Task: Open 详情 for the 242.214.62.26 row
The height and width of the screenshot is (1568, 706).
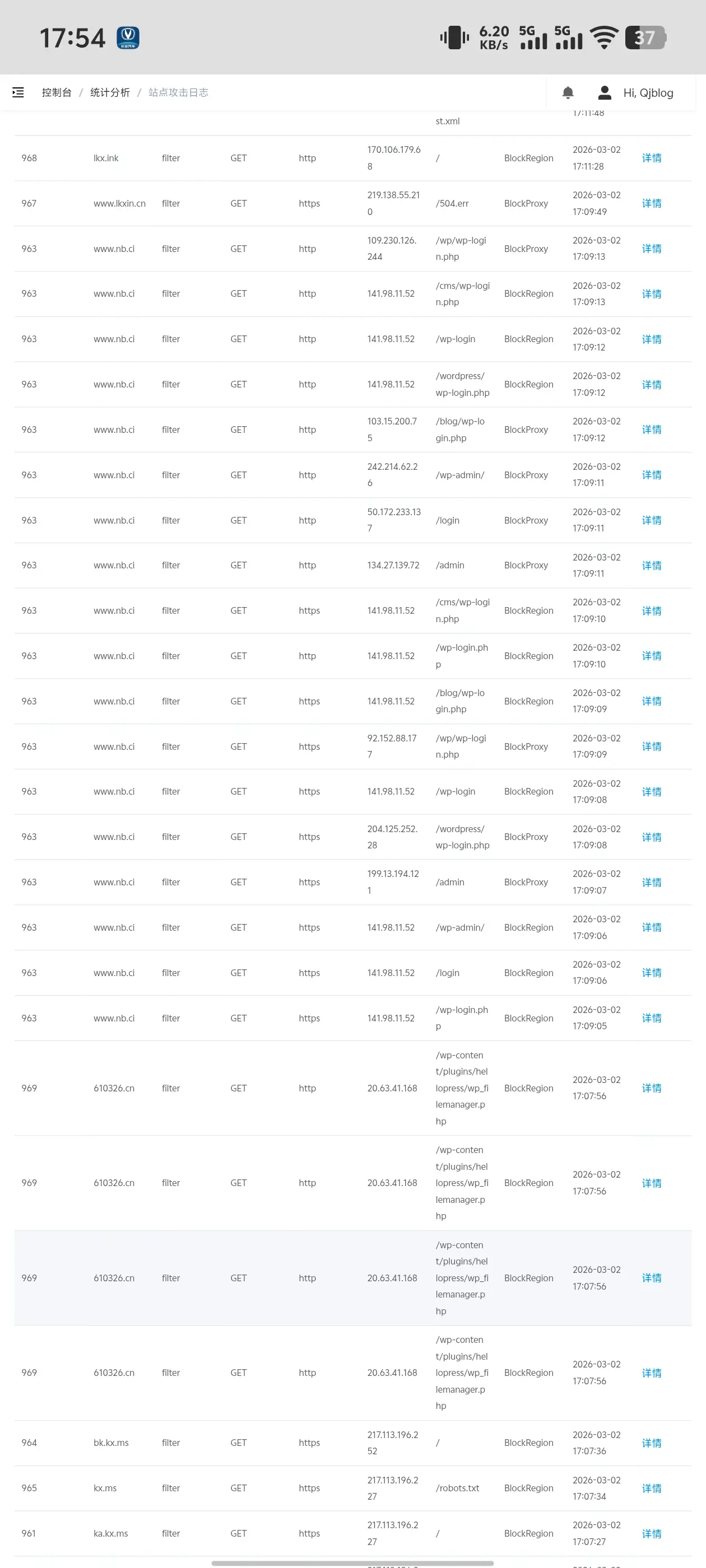Action: point(651,475)
